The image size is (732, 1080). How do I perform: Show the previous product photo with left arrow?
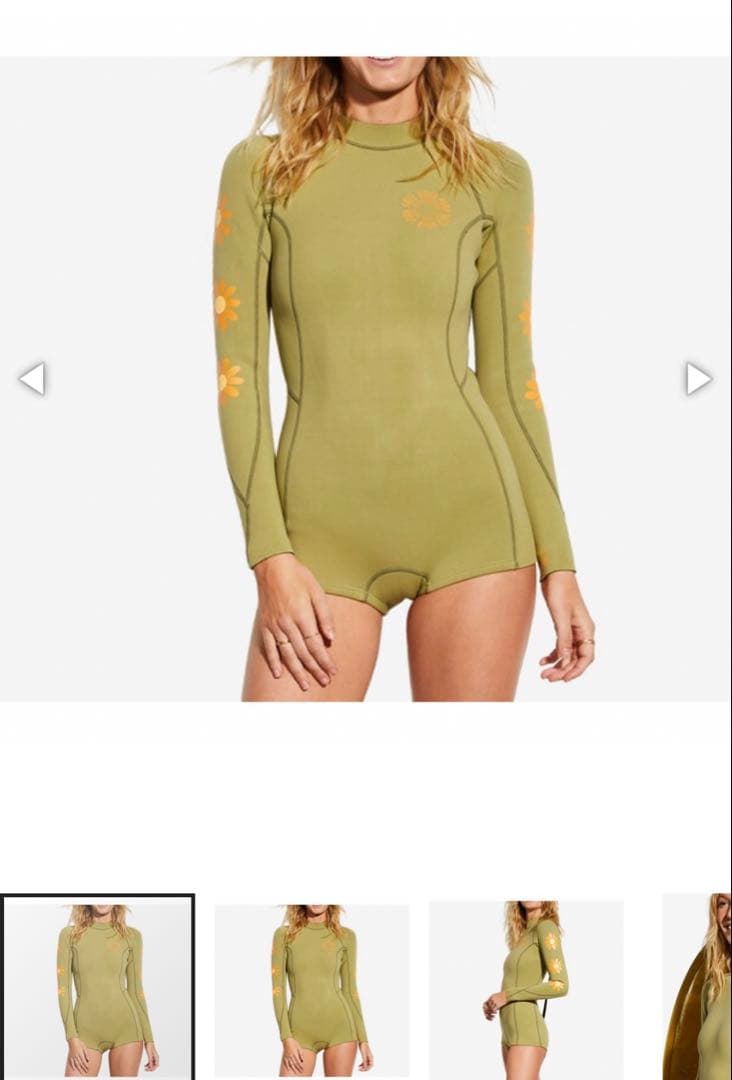pos(32,379)
